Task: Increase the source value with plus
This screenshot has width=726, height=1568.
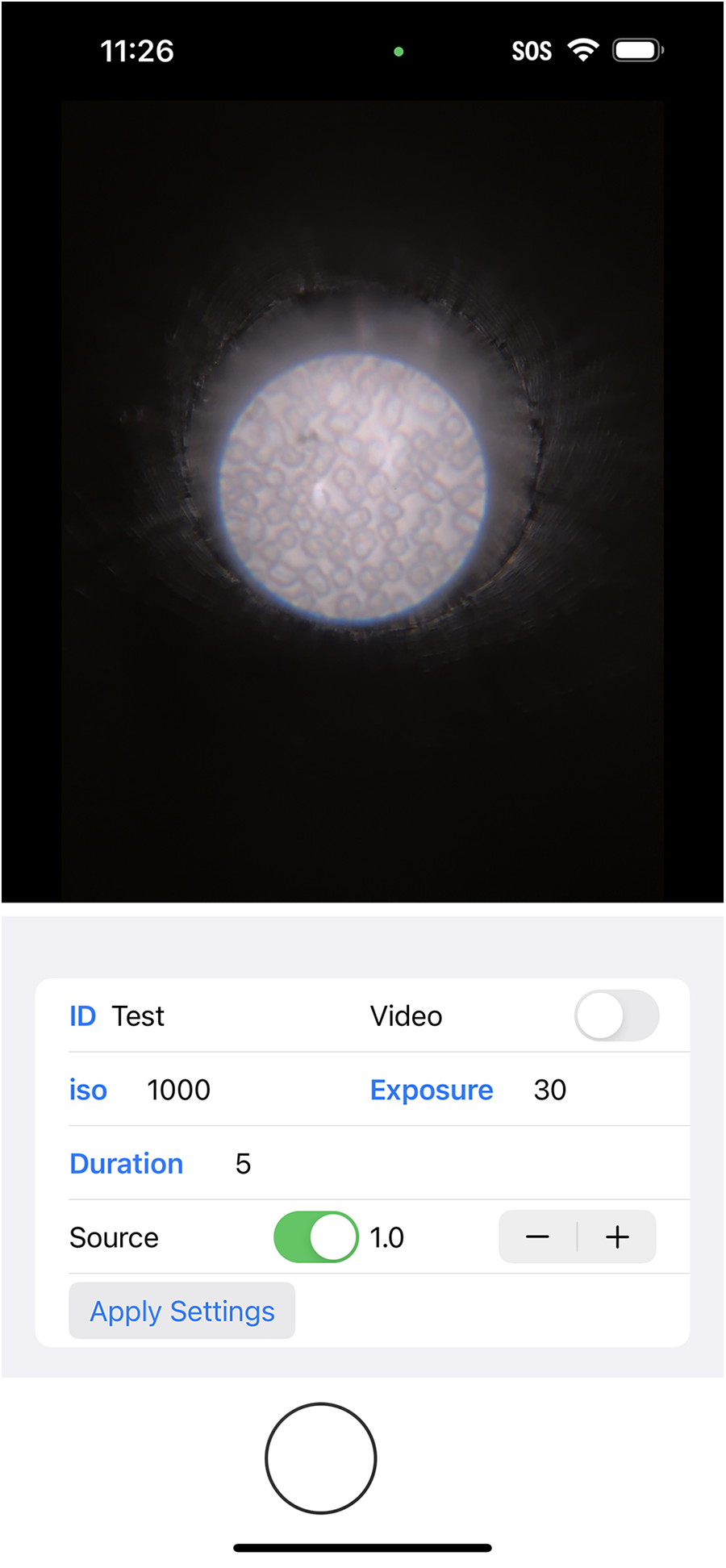Action: (617, 1236)
